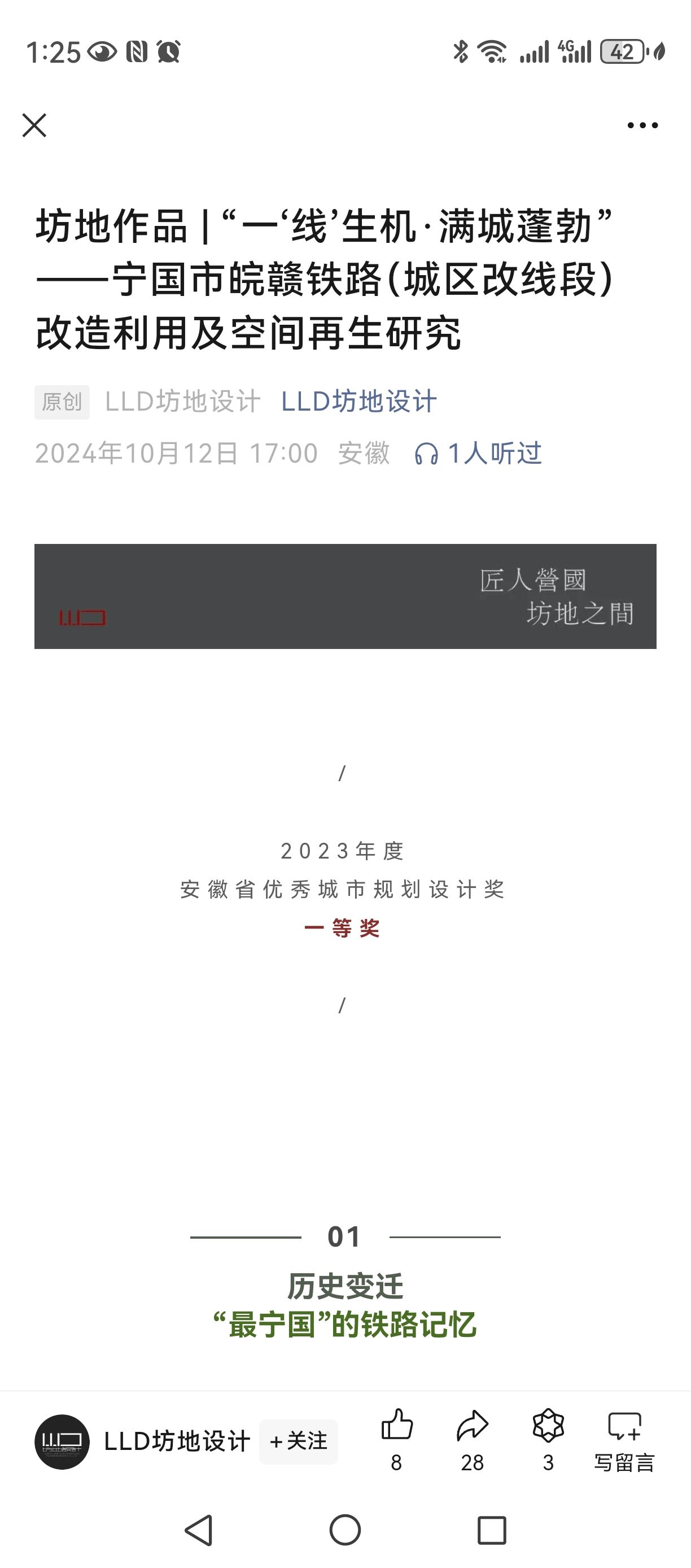Return to the system home screen
This screenshot has height=1568, width=691.
point(345,1530)
